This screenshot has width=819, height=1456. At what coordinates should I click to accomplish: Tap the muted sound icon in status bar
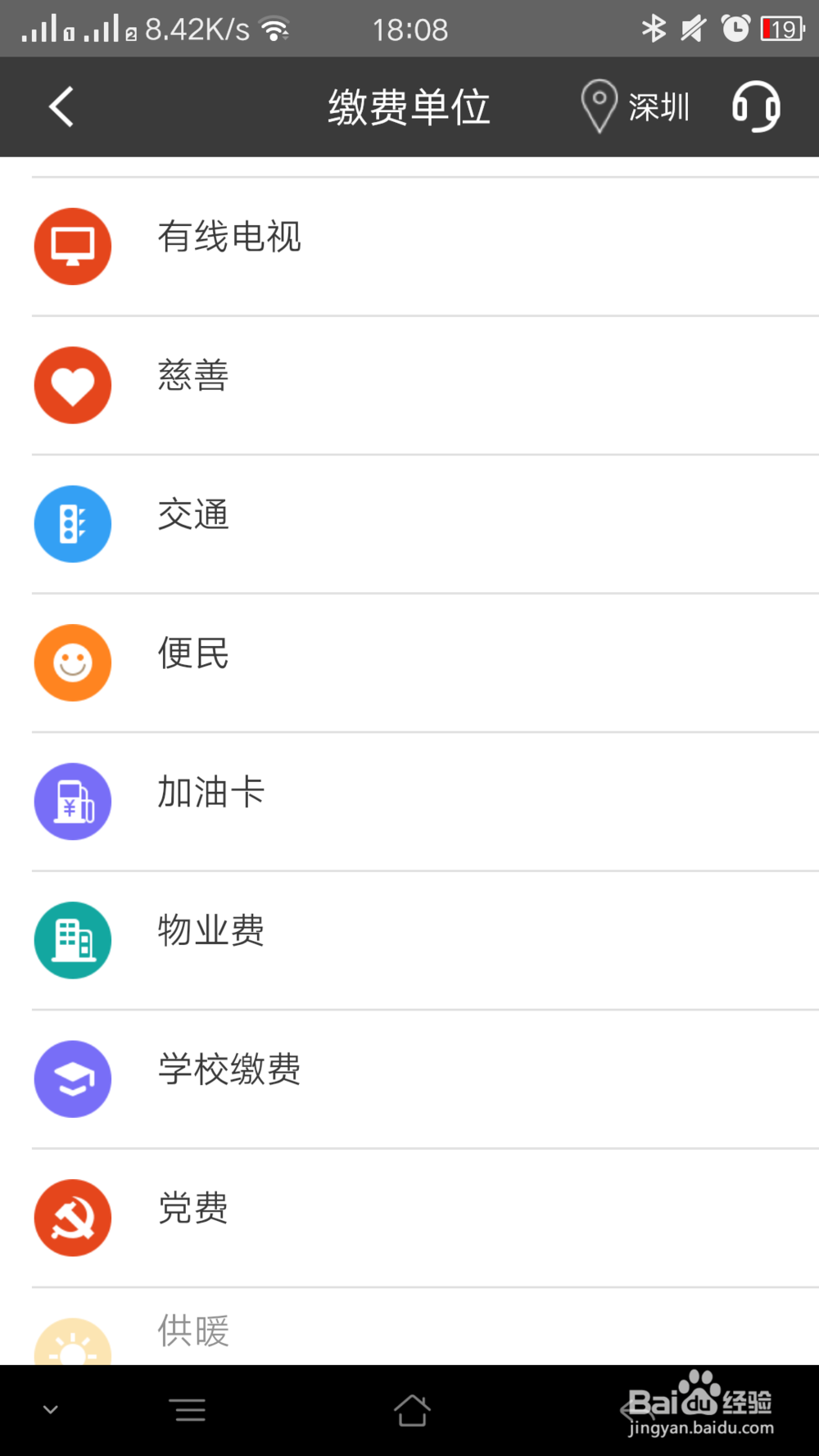[692, 28]
